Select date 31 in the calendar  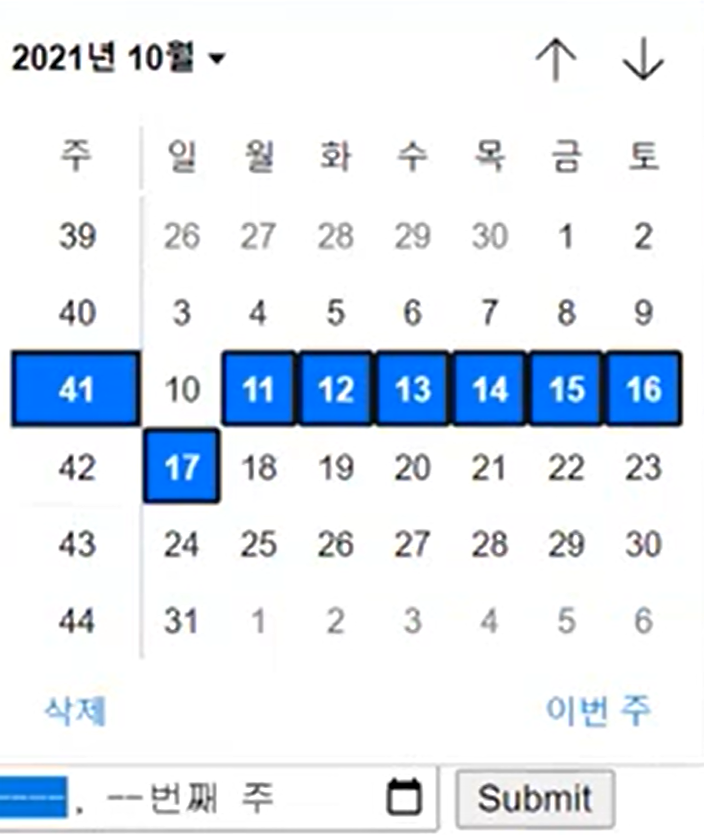tap(181, 621)
